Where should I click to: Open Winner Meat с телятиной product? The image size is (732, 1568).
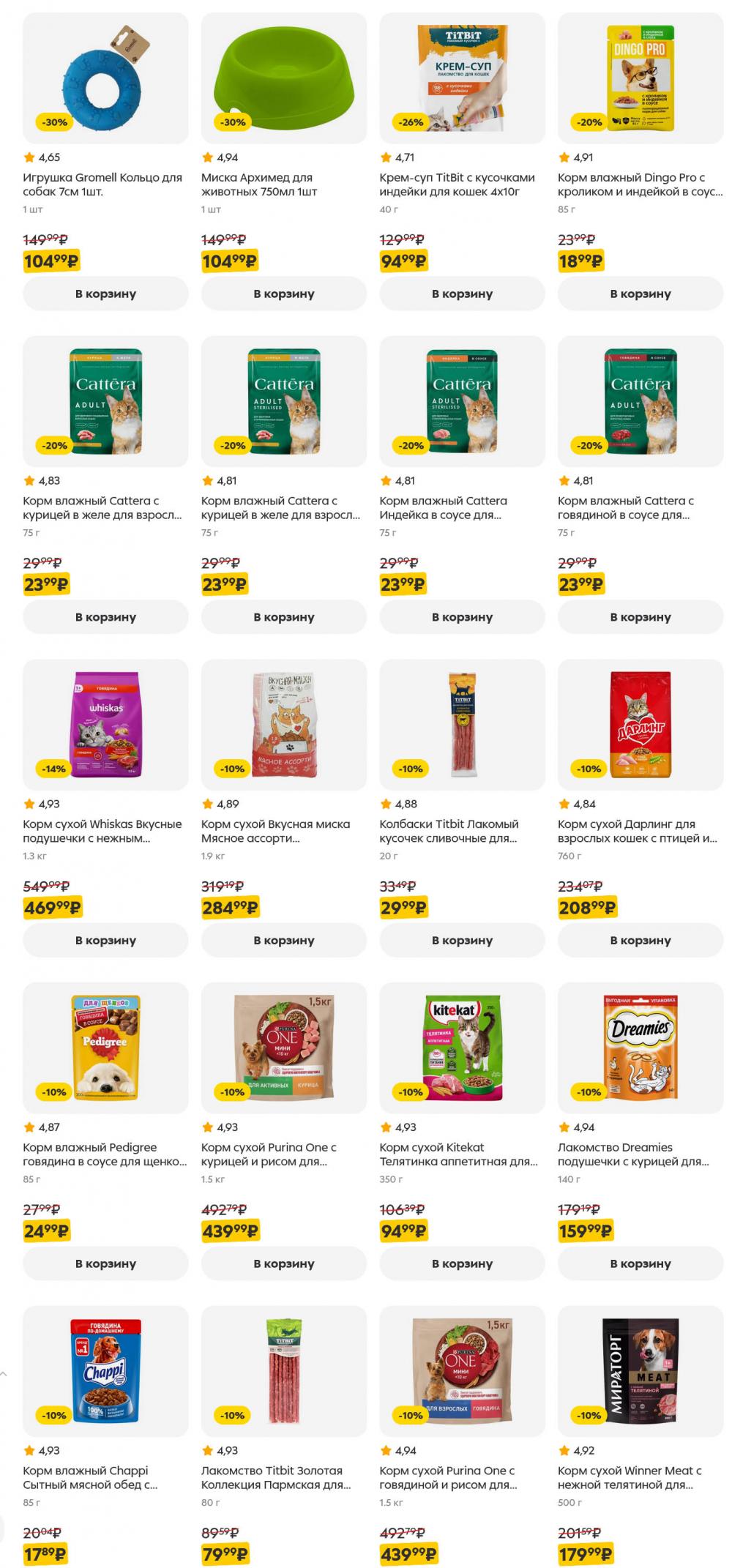[x=629, y=1477]
